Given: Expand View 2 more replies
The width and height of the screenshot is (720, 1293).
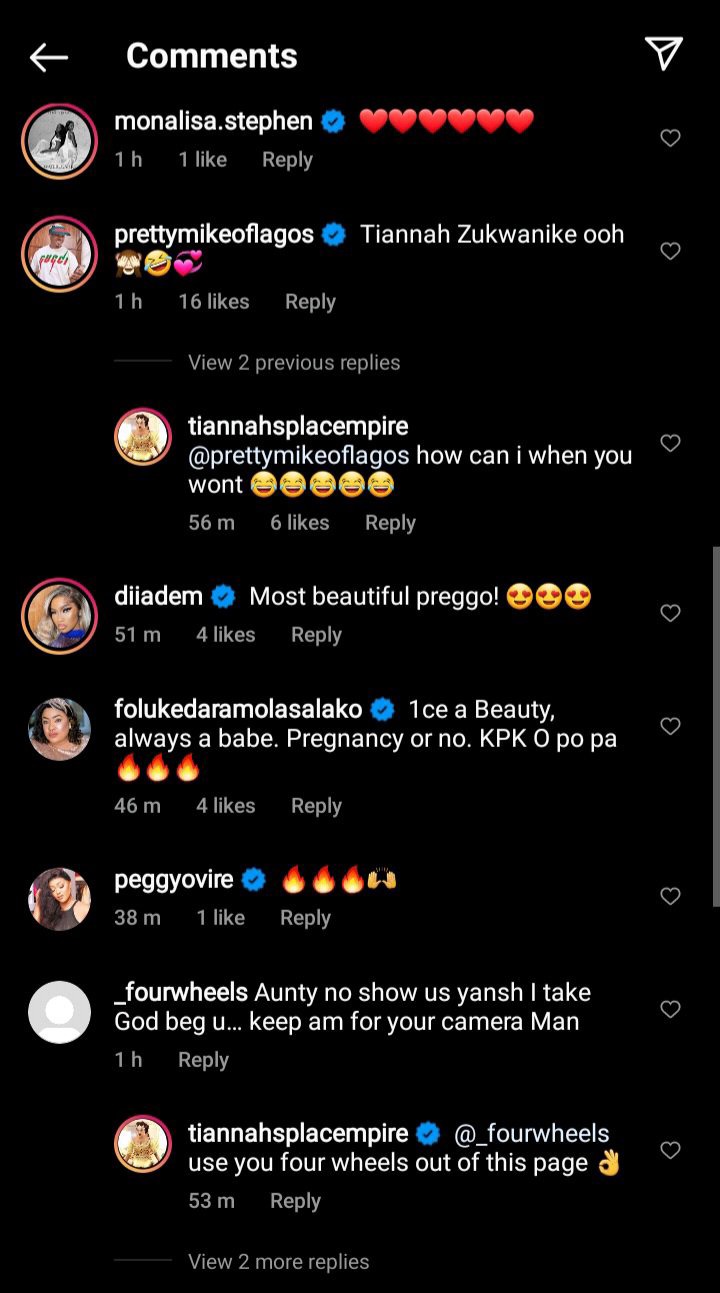Looking at the screenshot, I should pyautogui.click(x=279, y=1262).
